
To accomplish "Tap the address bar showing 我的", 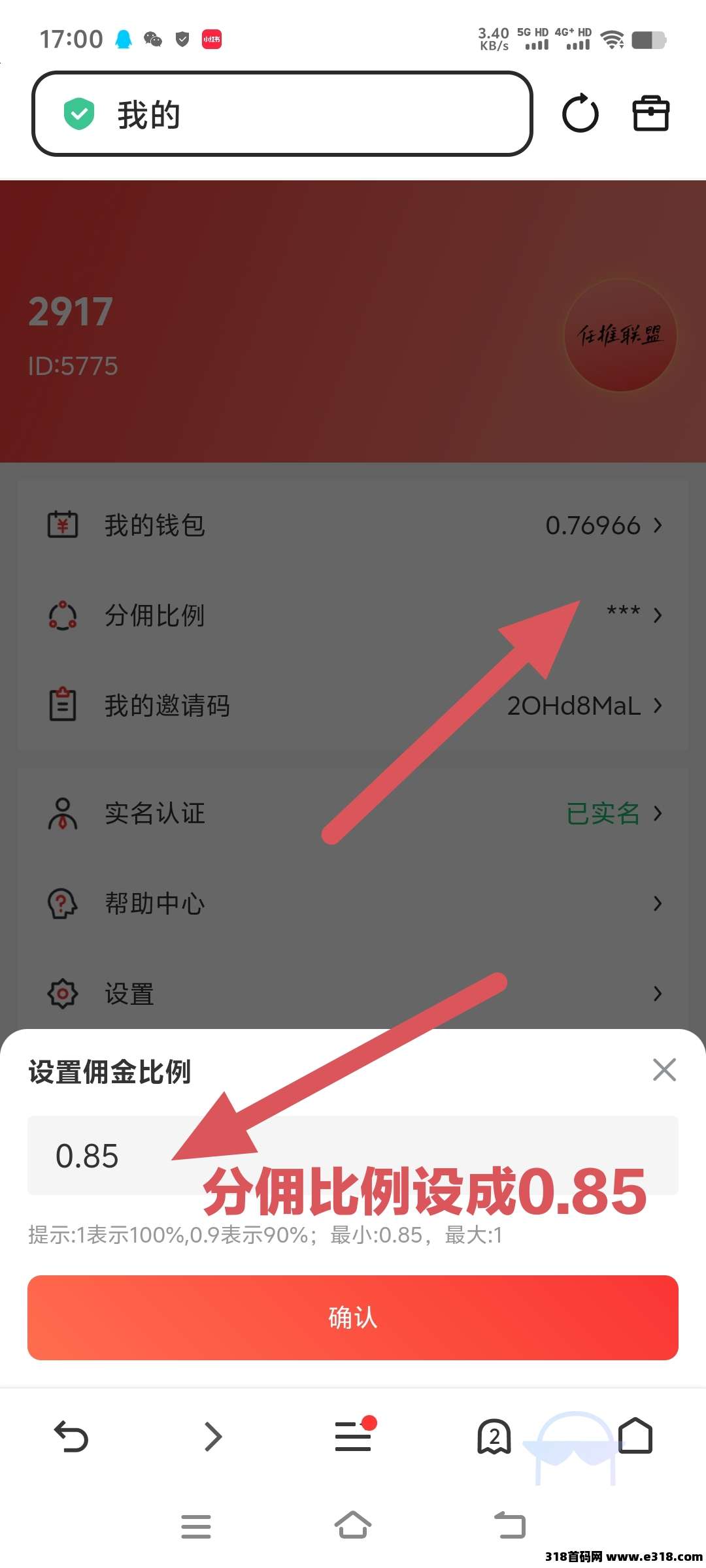I will click(282, 114).
